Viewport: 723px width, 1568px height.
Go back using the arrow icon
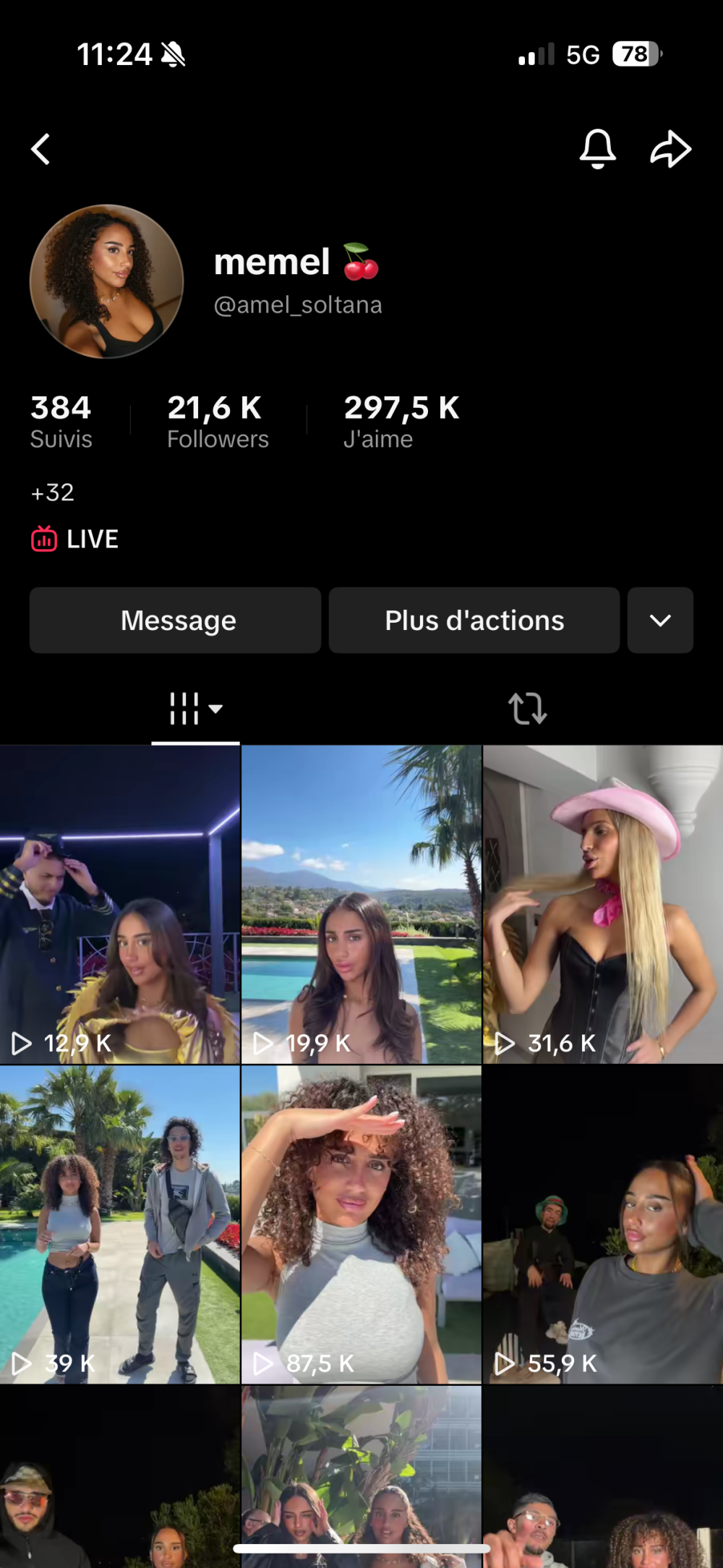coord(41,150)
